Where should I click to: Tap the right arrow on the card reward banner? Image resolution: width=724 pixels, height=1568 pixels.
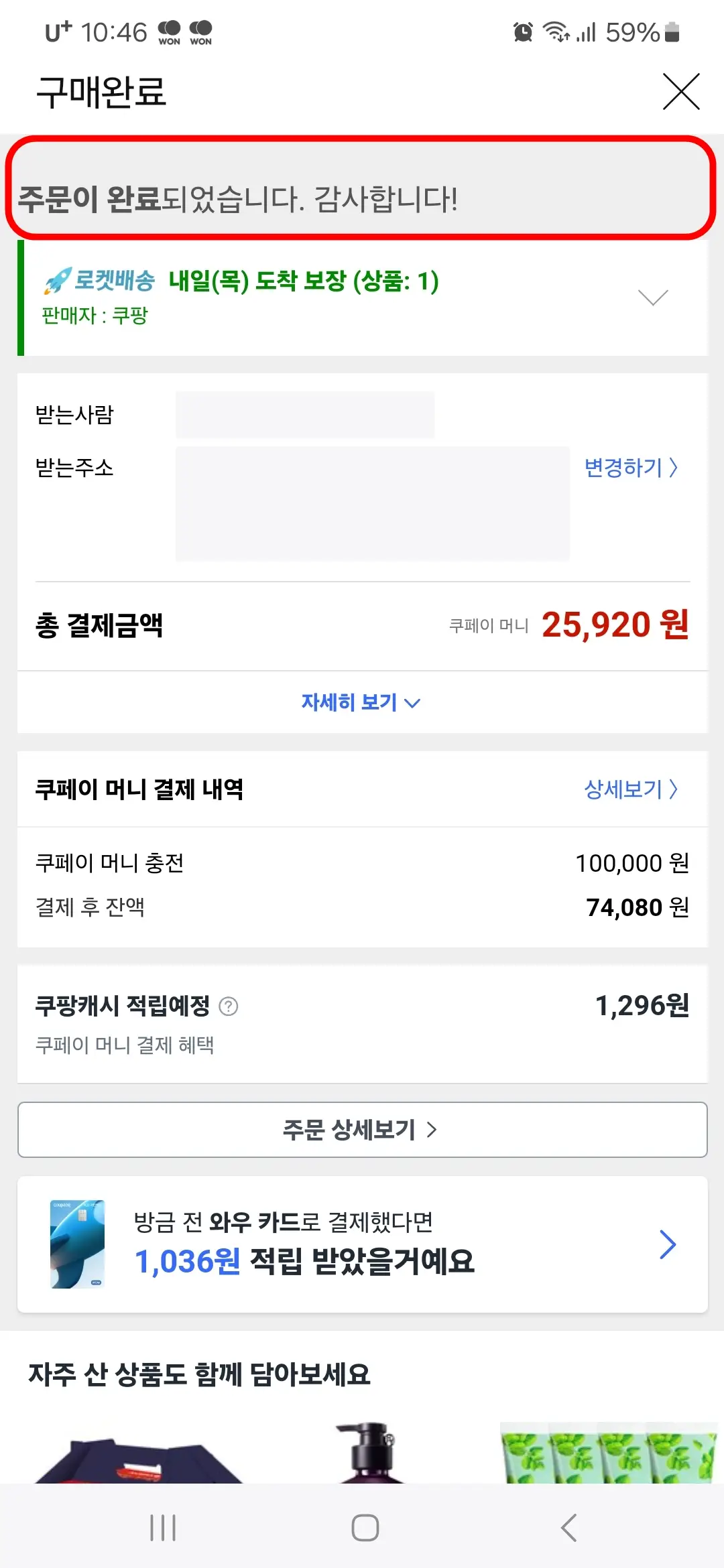(668, 1244)
